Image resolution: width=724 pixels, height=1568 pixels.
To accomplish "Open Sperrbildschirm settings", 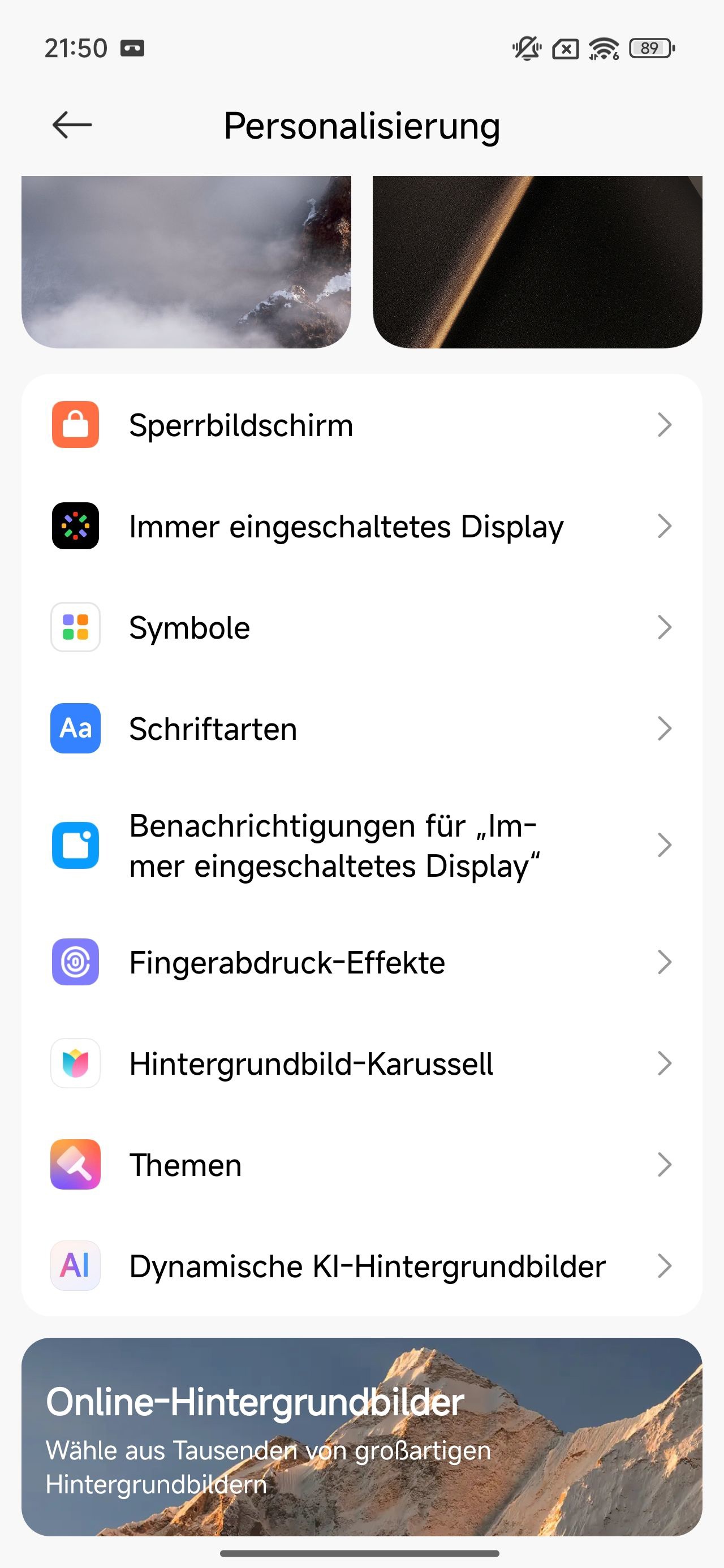I will pyautogui.click(x=361, y=425).
